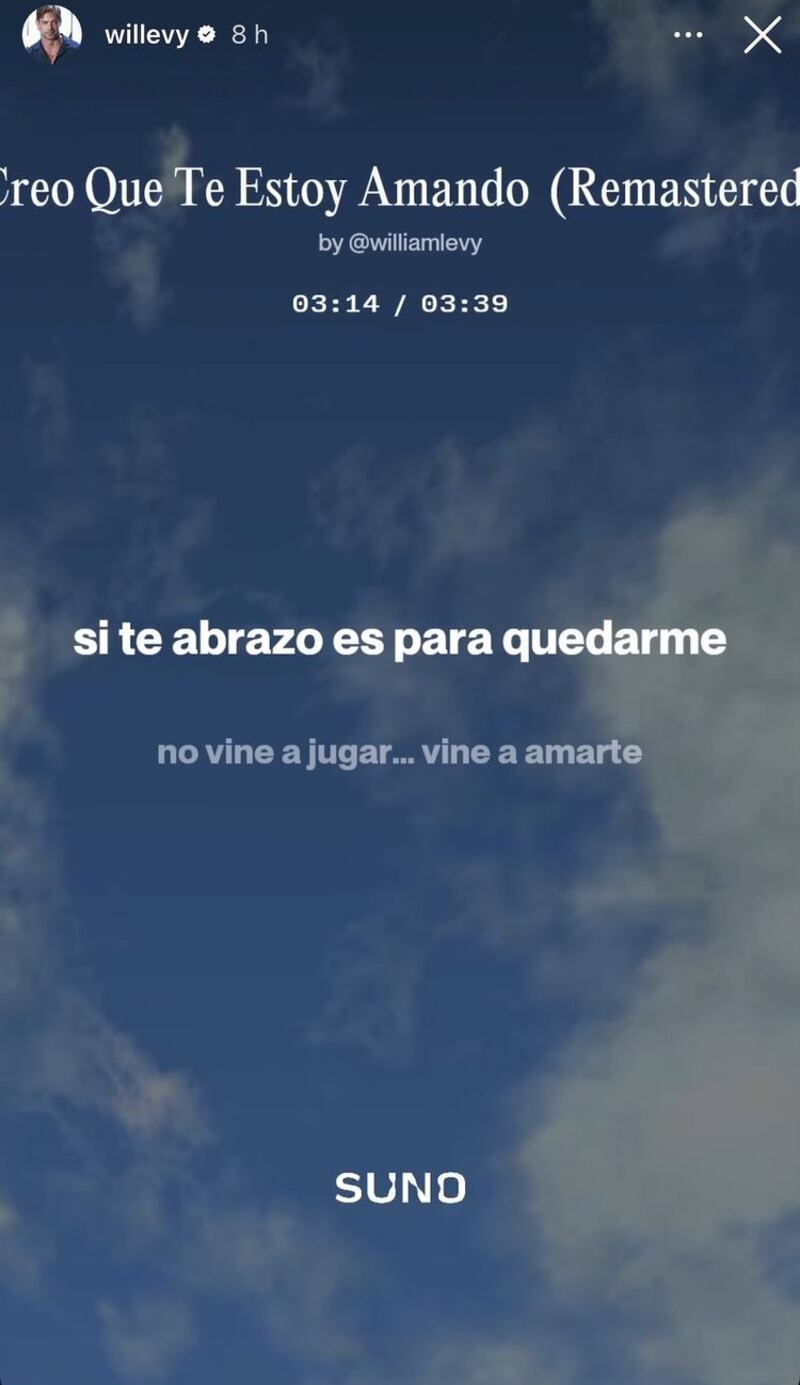Select the lyric si te abrazo es para quedarme
Image resolution: width=800 pixels, height=1385 pixels.
(x=400, y=640)
